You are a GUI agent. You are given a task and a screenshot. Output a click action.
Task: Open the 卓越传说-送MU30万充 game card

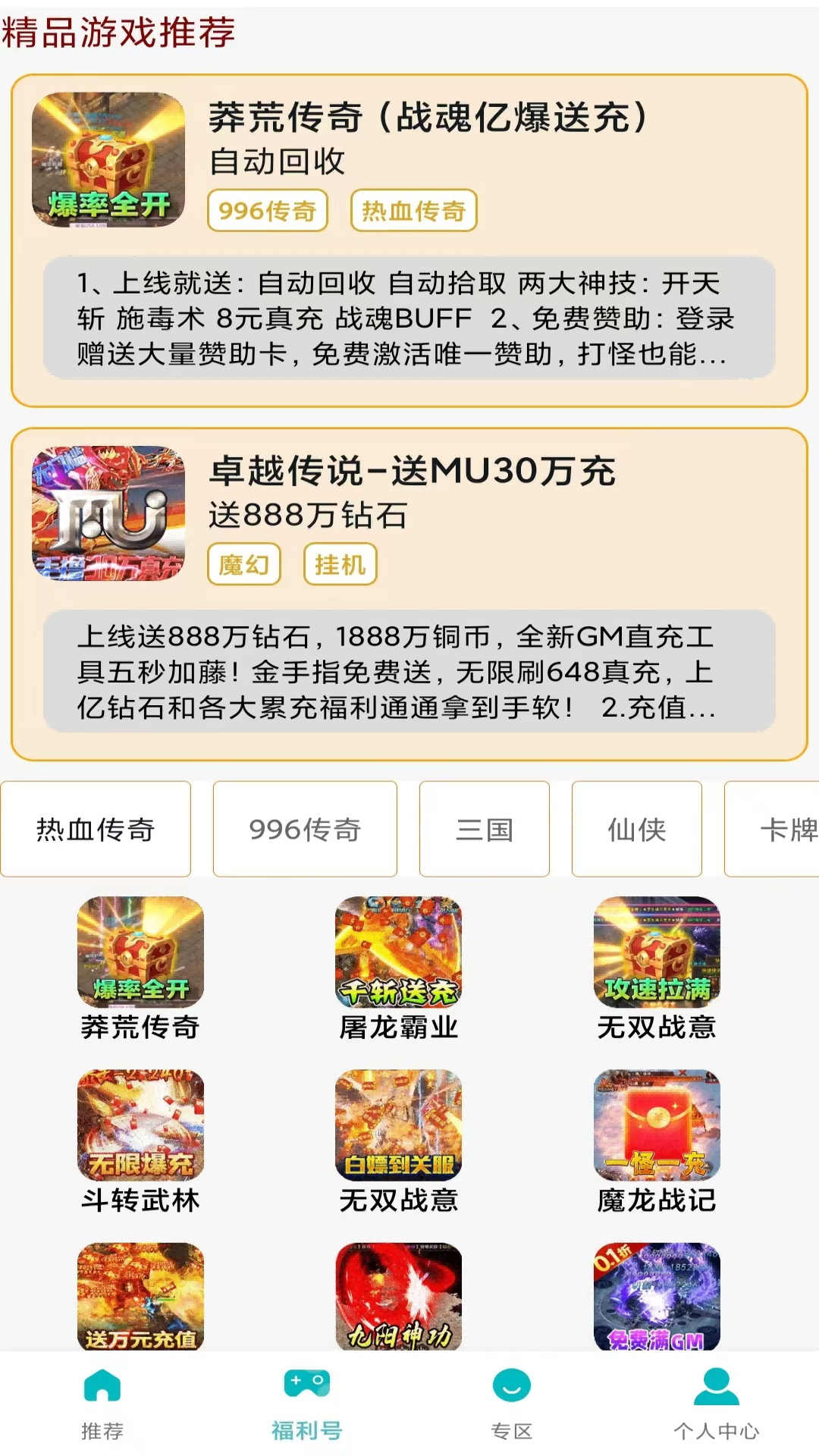409,594
